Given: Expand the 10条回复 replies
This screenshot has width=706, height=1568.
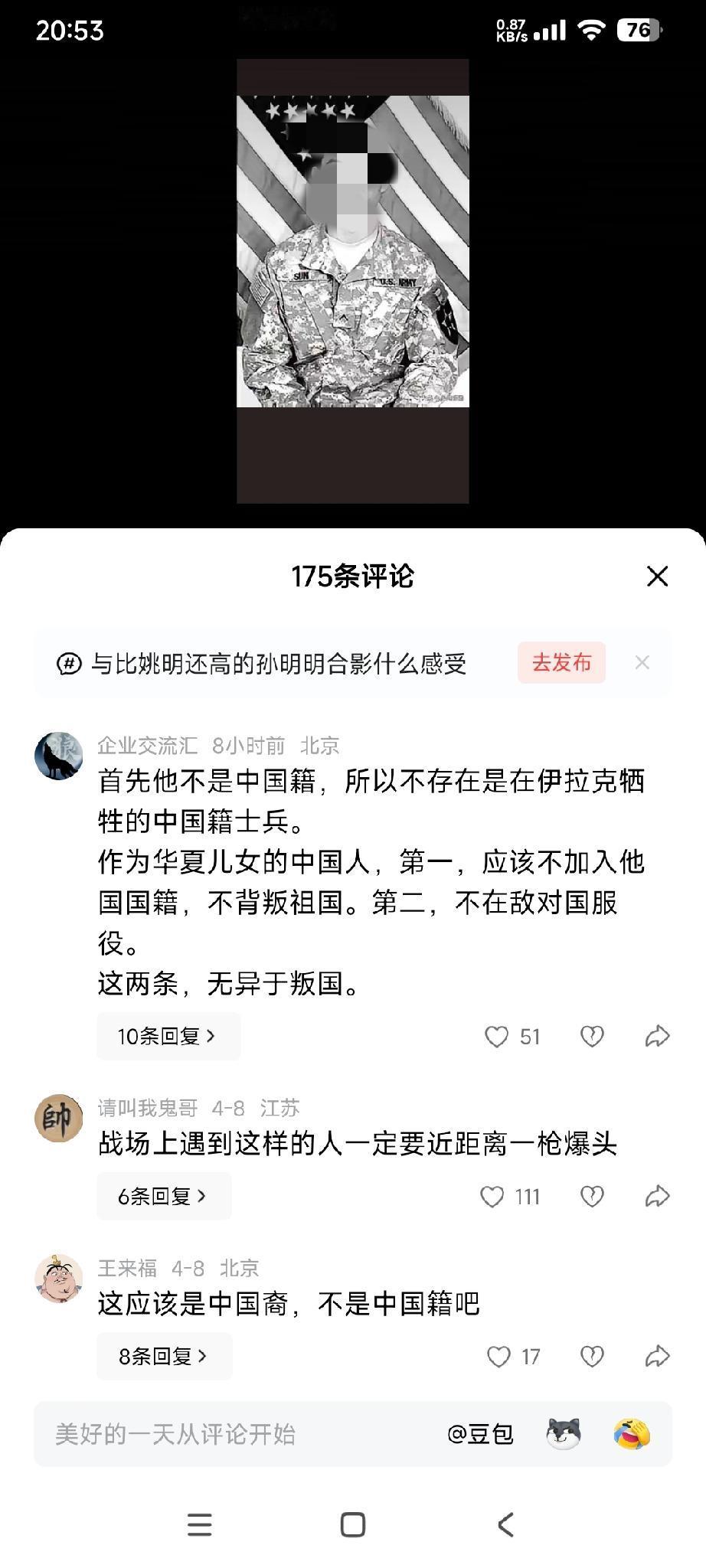Looking at the screenshot, I should (x=168, y=1036).
